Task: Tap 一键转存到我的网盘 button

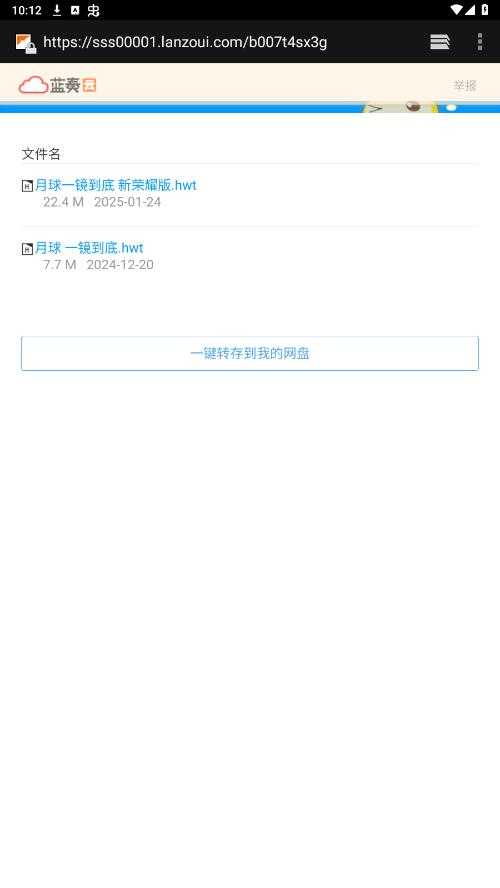Action: point(250,353)
